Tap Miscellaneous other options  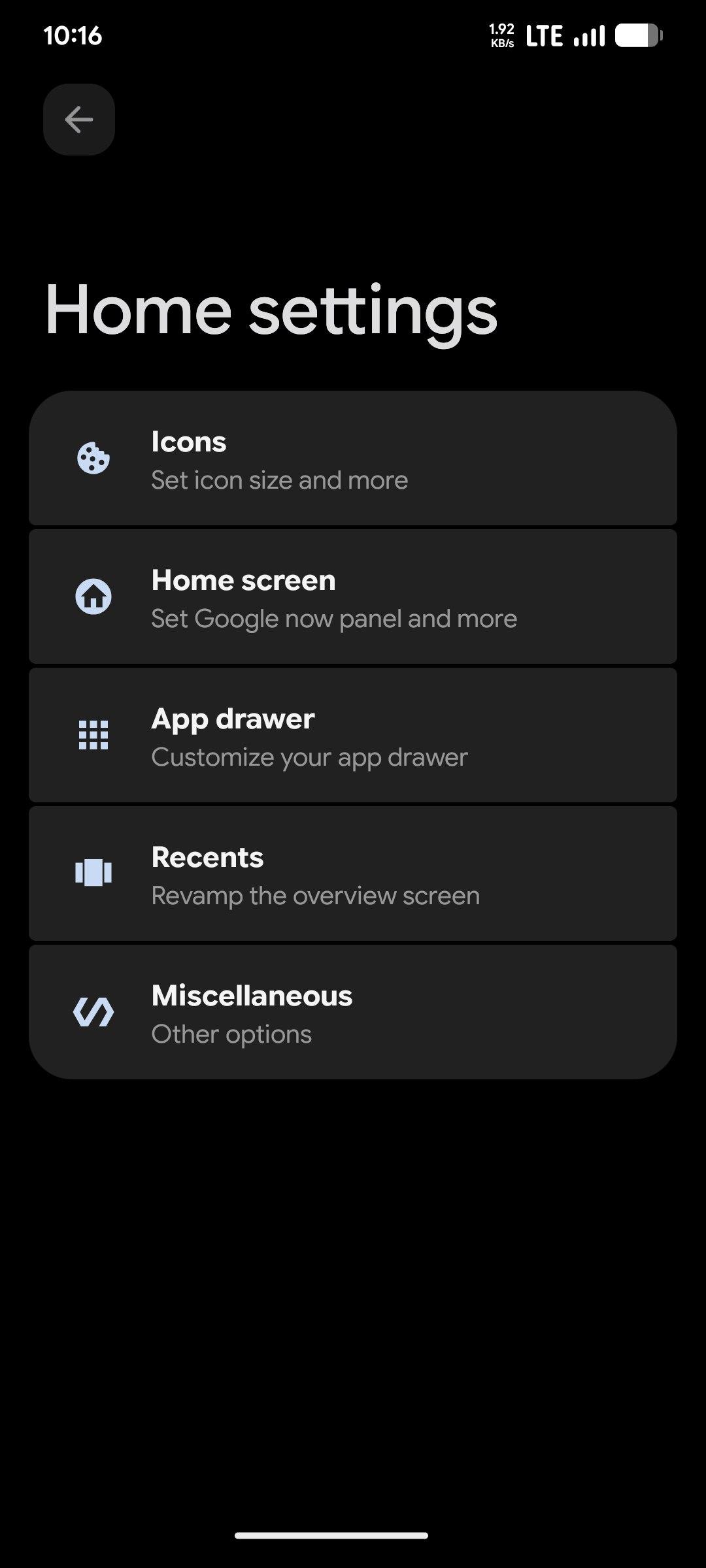pos(353,1013)
